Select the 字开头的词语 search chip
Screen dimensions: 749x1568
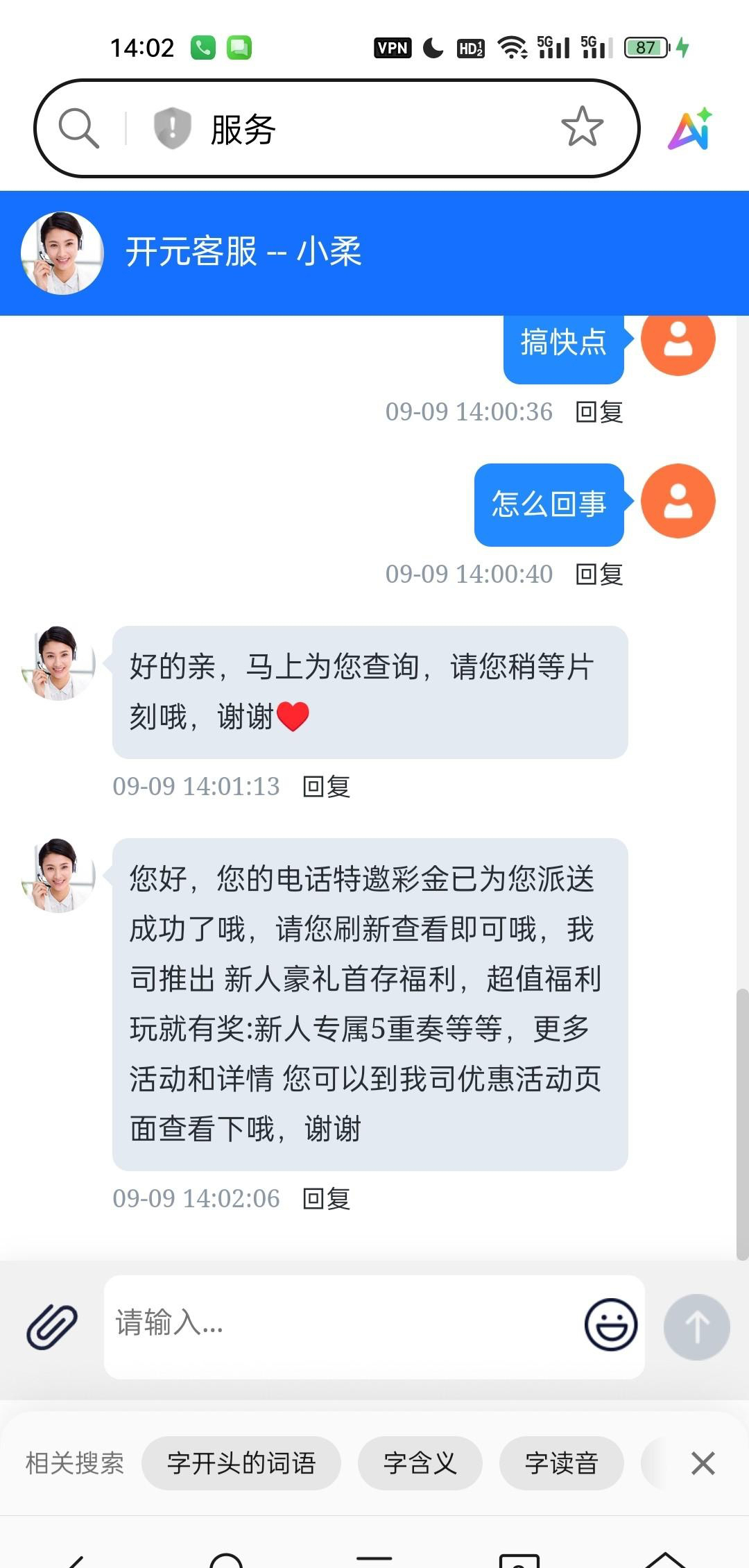(x=241, y=1463)
